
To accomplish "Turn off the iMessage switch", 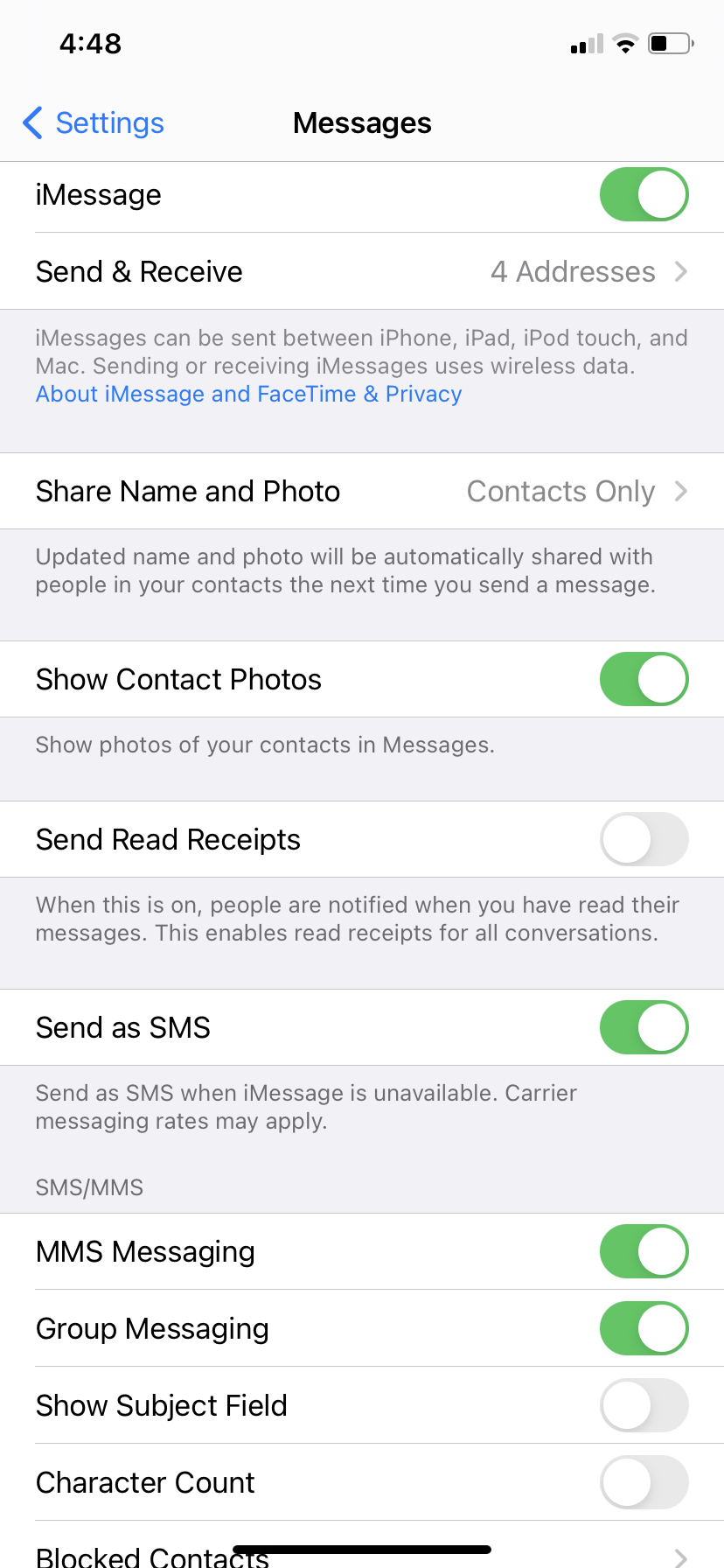I will pyautogui.click(x=644, y=194).
